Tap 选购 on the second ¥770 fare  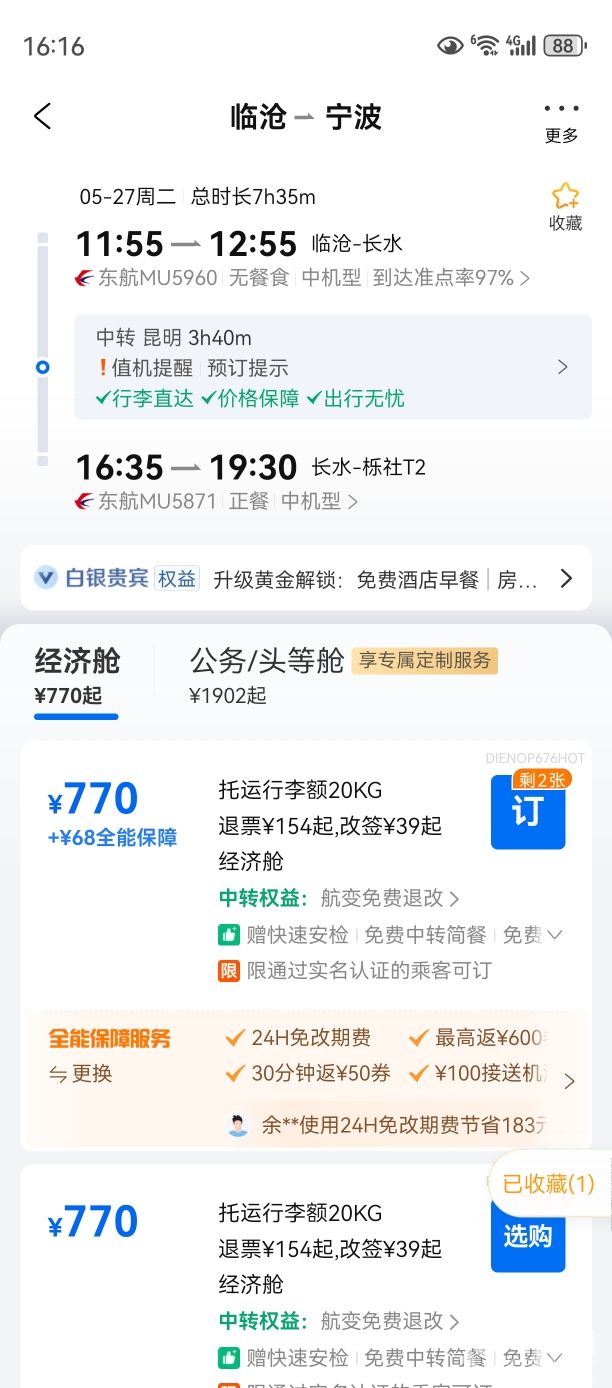[528, 1236]
